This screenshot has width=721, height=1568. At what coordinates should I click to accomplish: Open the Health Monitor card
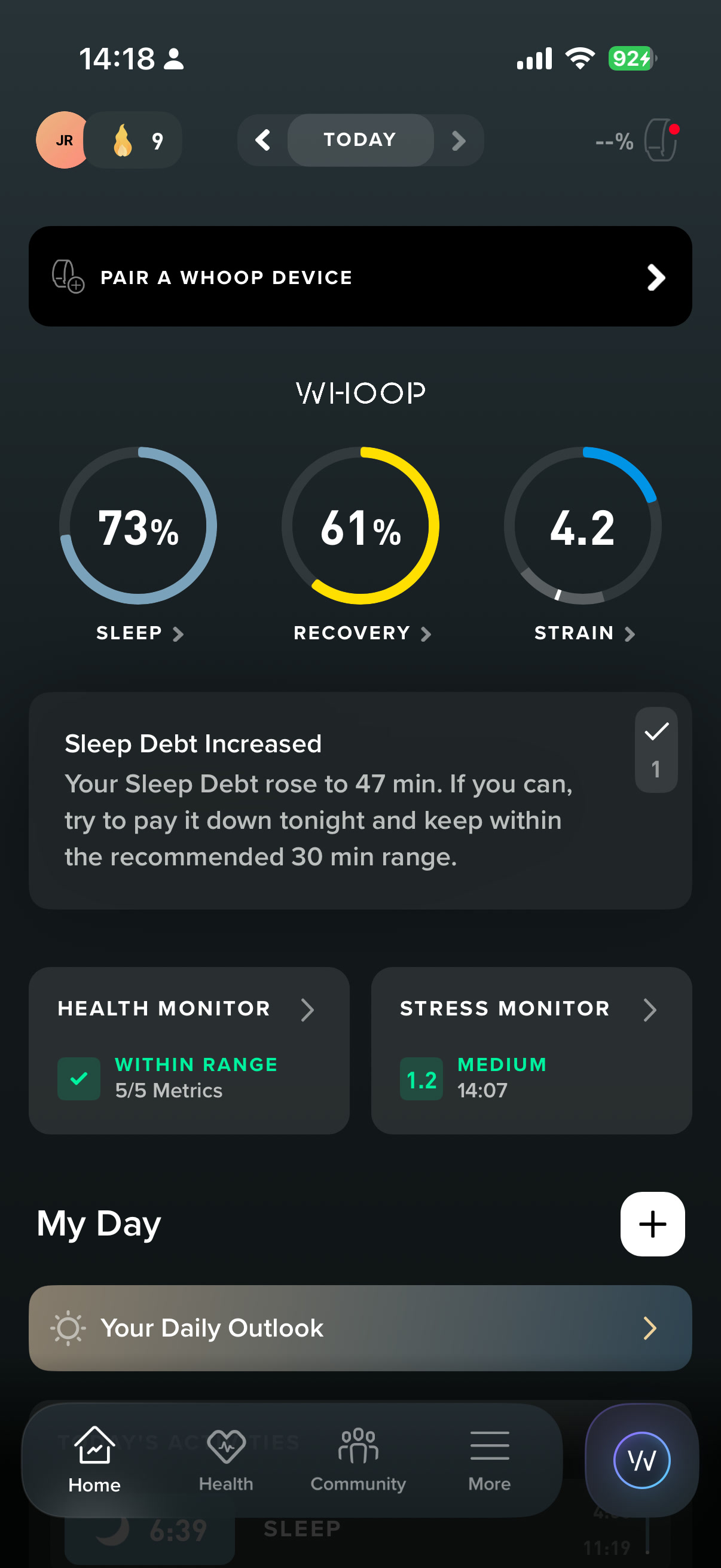(x=190, y=1050)
